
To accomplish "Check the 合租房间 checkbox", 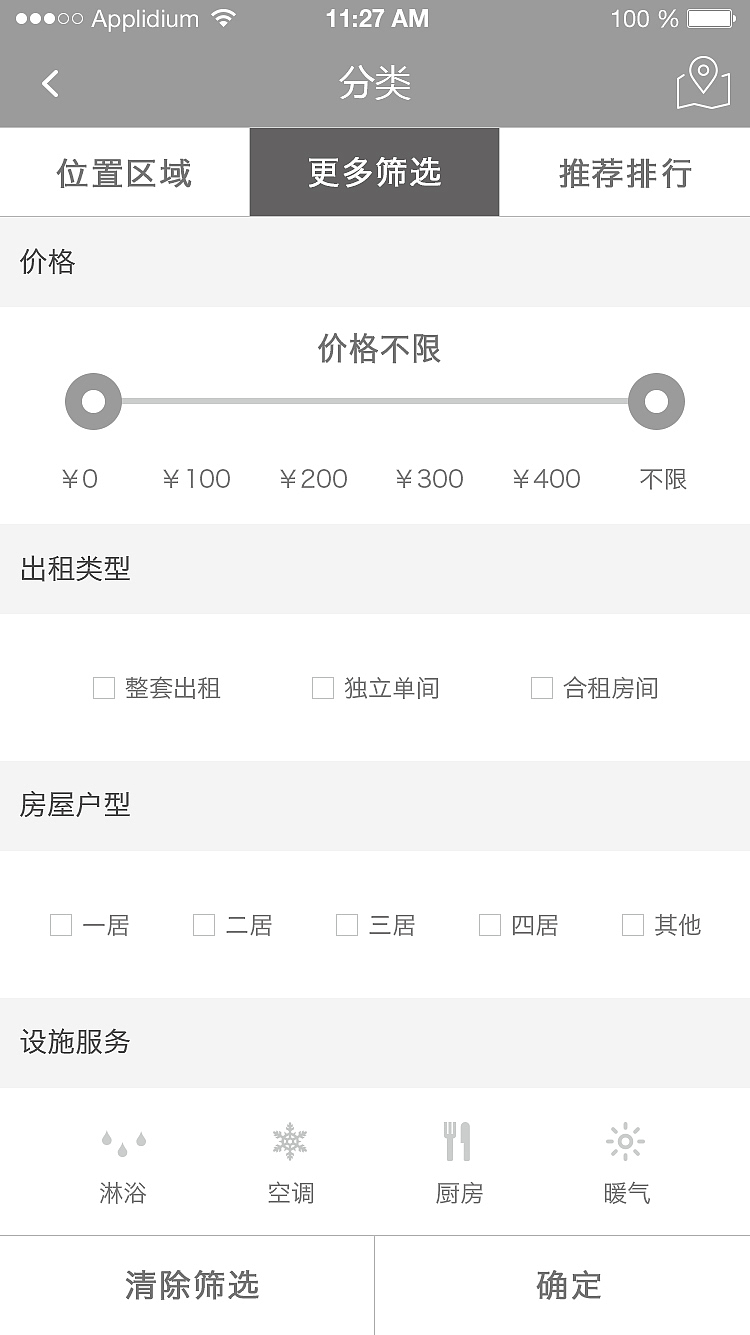I will point(541,688).
